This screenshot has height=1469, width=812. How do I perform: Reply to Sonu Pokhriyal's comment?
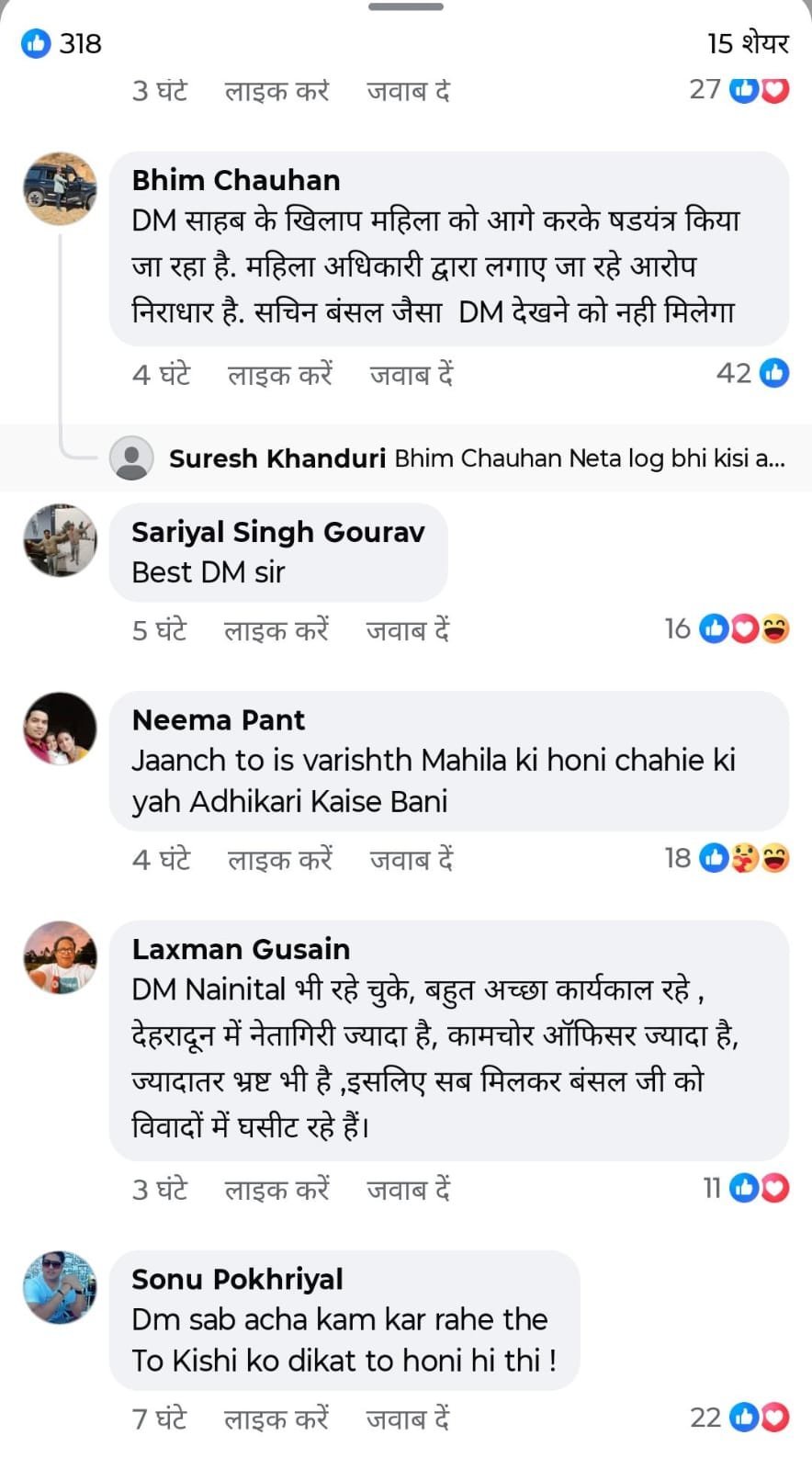tap(407, 1419)
